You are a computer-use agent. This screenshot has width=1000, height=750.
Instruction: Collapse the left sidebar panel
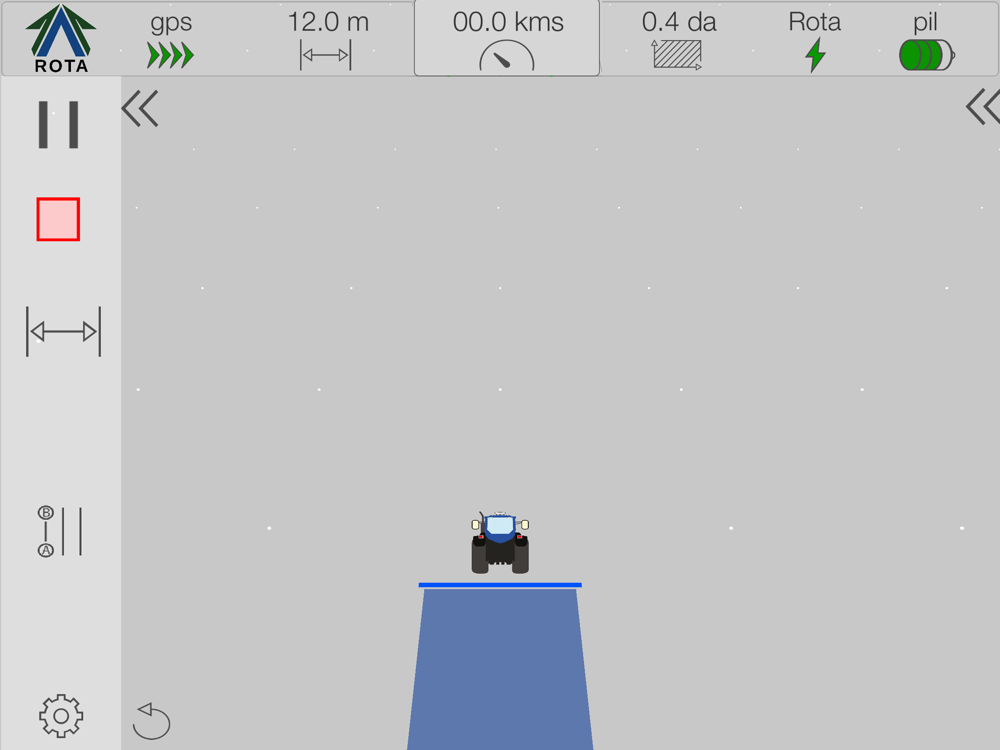pyautogui.click(x=140, y=108)
